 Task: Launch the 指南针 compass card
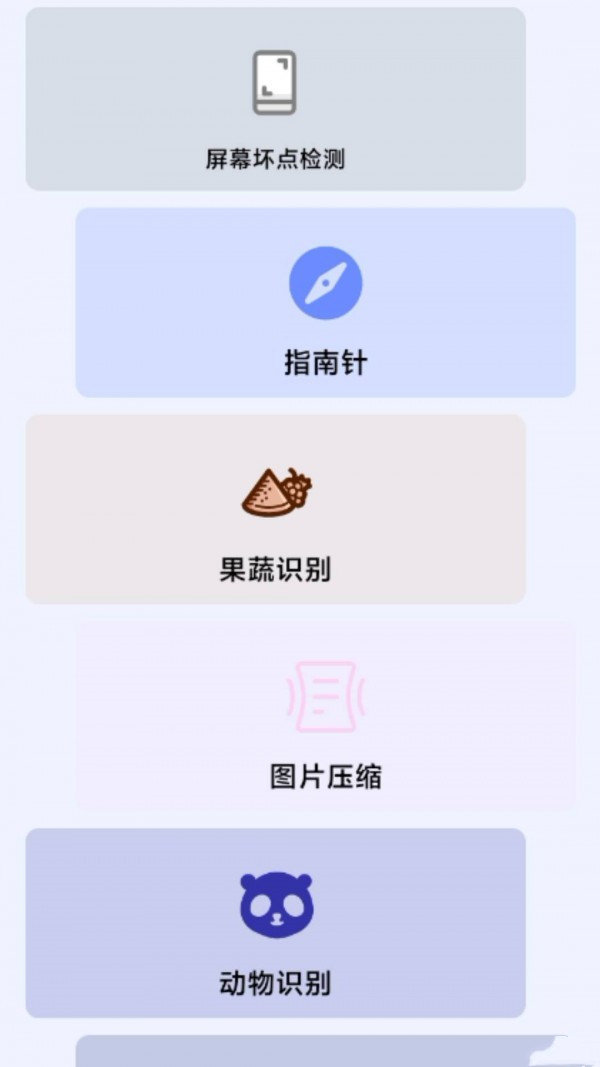click(325, 302)
